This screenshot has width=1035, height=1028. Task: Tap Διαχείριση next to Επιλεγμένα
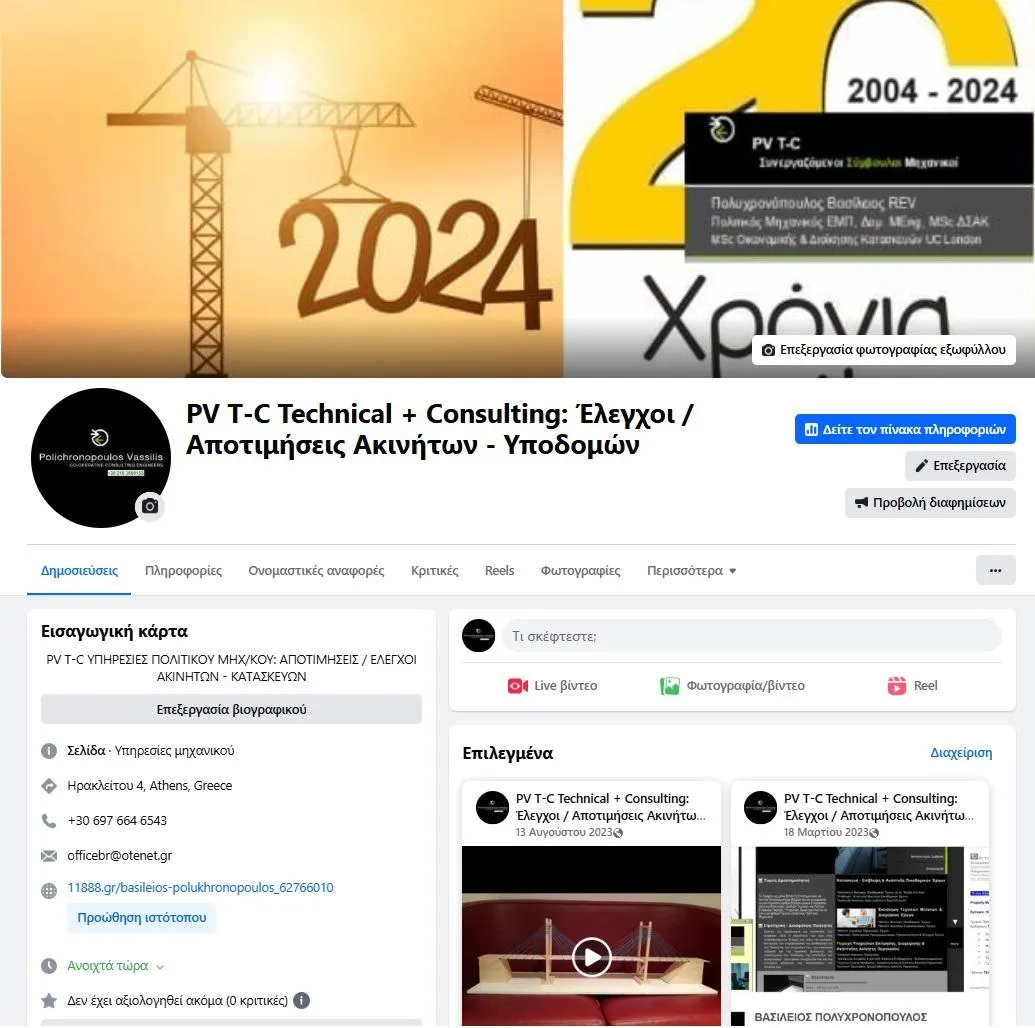point(960,753)
